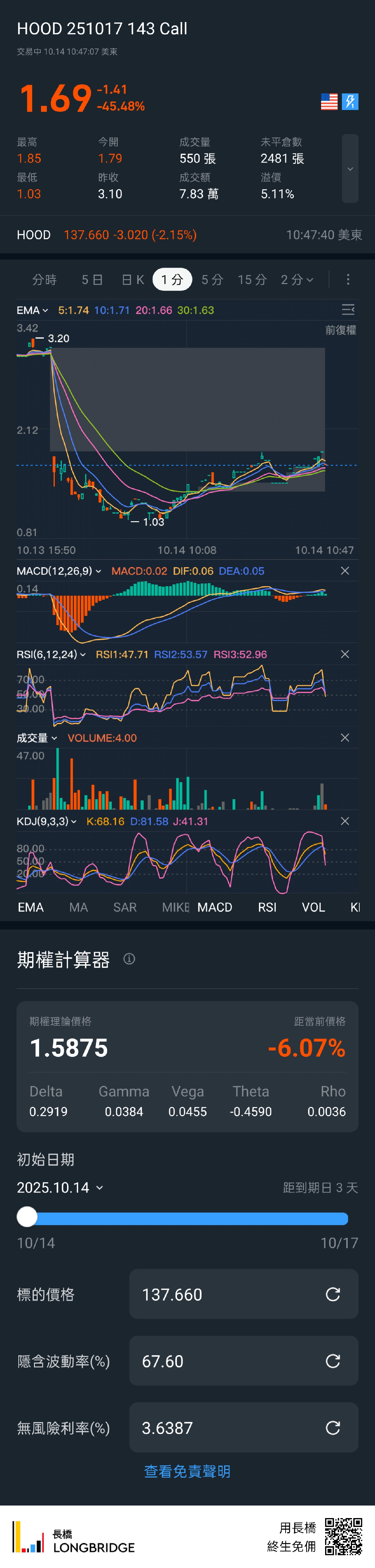
Task: Change the 前復權 adjustment setting
Action: click(340, 330)
